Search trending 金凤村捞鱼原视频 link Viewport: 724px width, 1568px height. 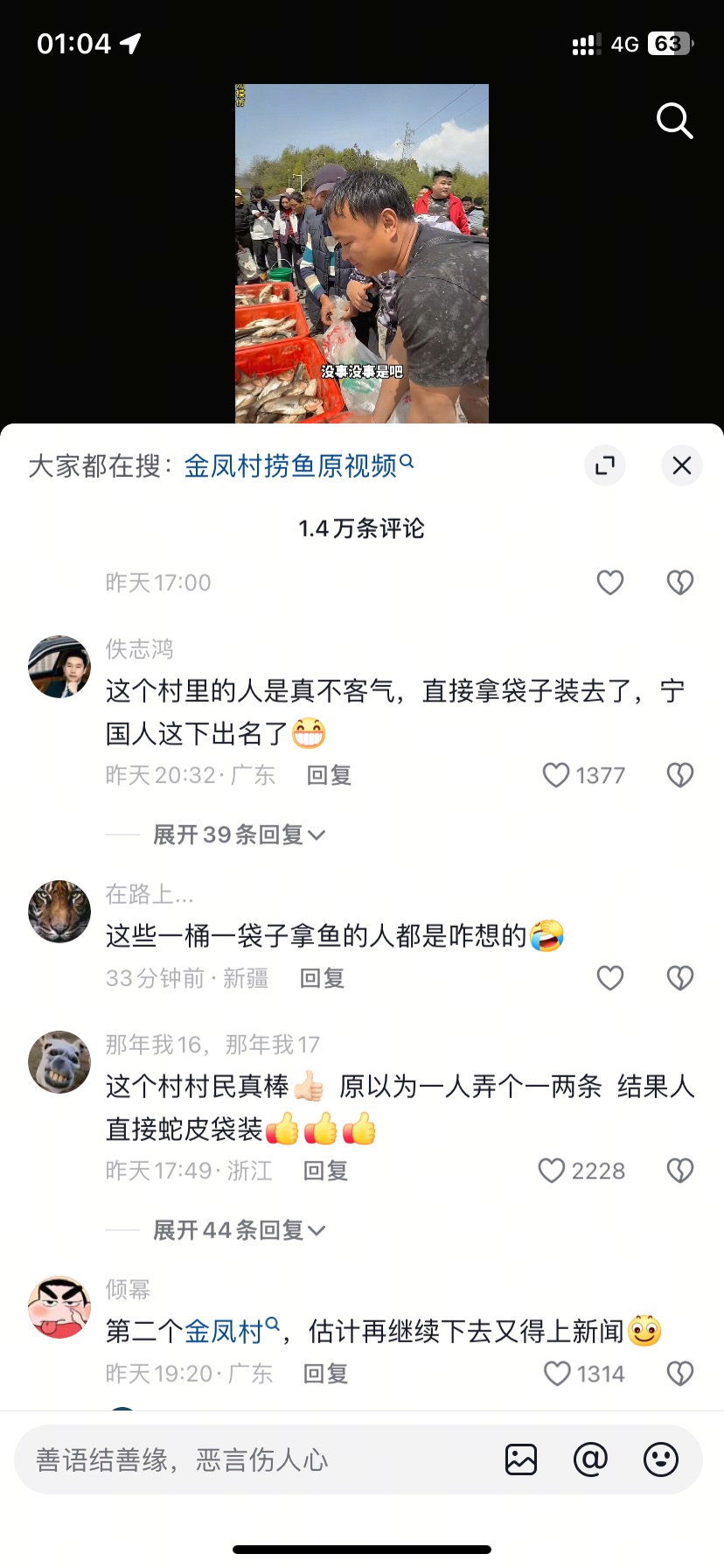(297, 465)
